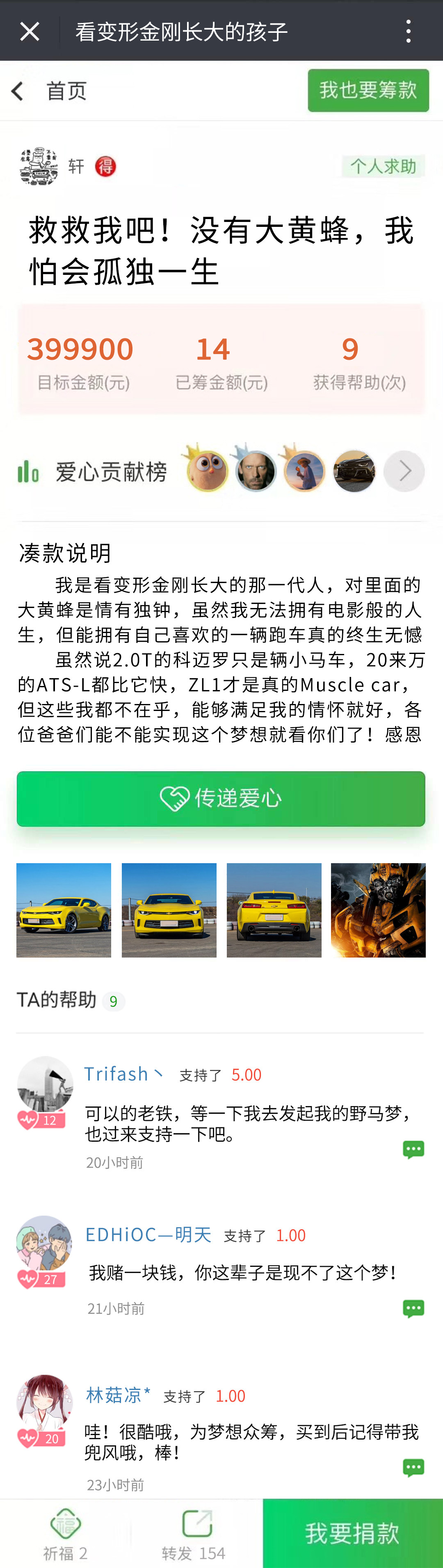Open EDHiOC—明天's profile name
This screenshot has height=1568, width=443.
tap(148, 1234)
